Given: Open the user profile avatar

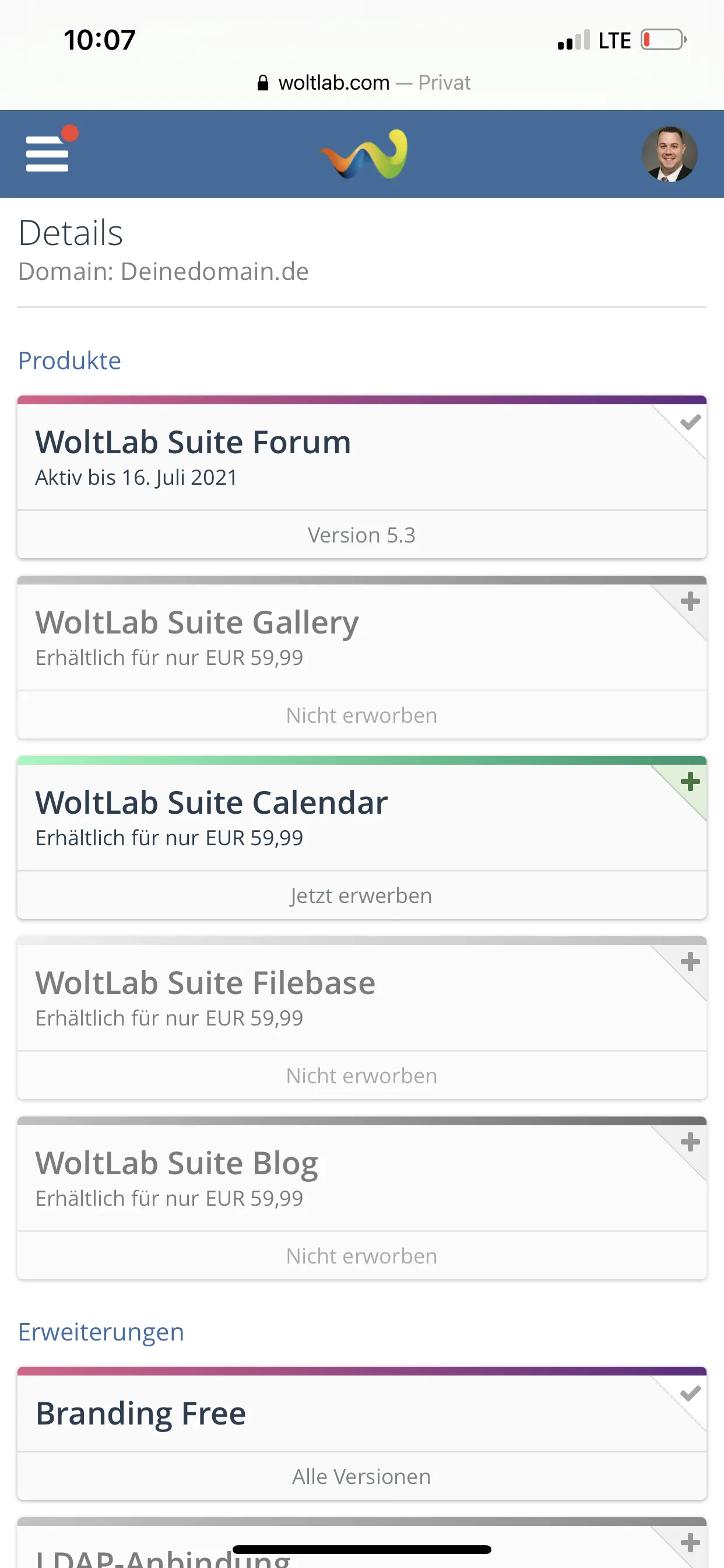Looking at the screenshot, I should pyautogui.click(x=669, y=154).
